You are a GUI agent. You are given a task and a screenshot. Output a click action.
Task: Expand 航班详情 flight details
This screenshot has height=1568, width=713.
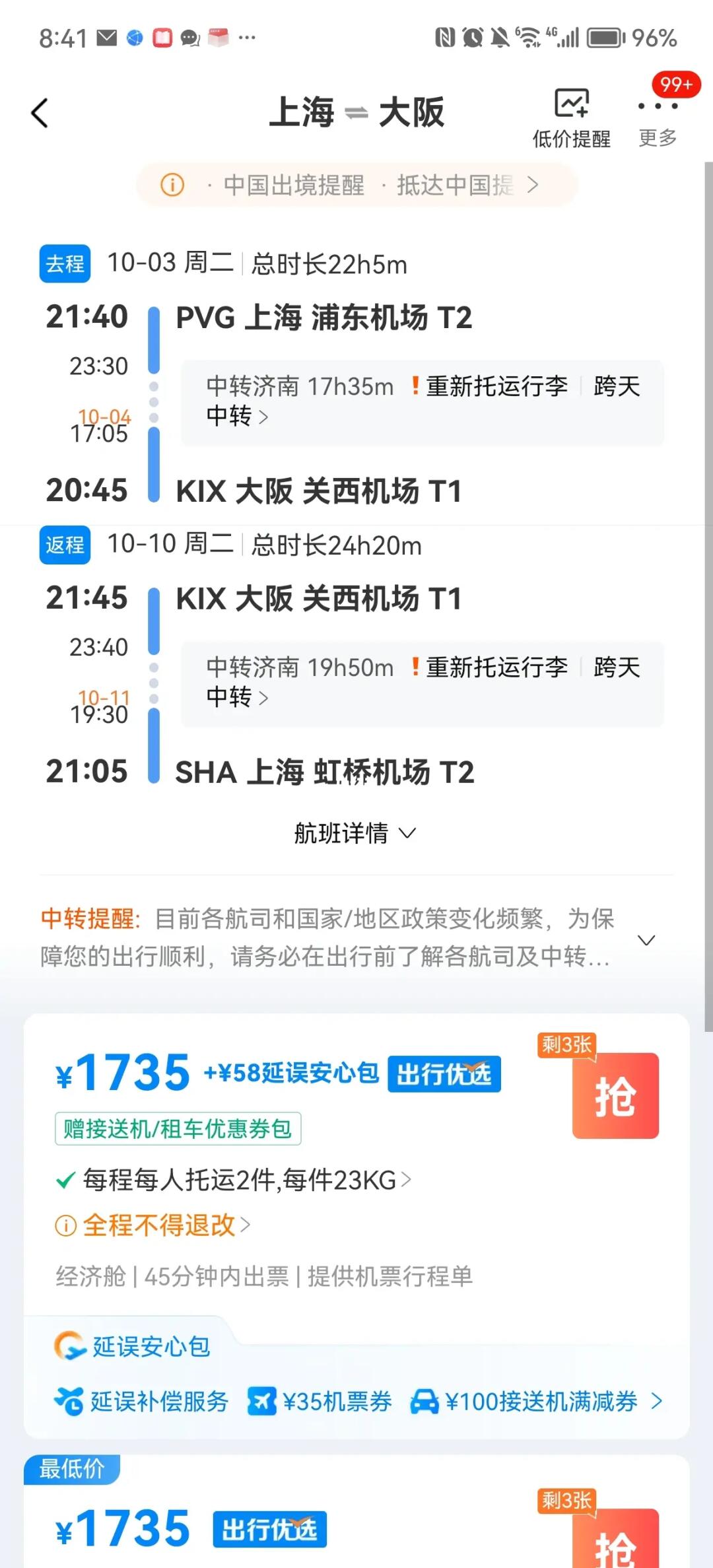pos(355,833)
